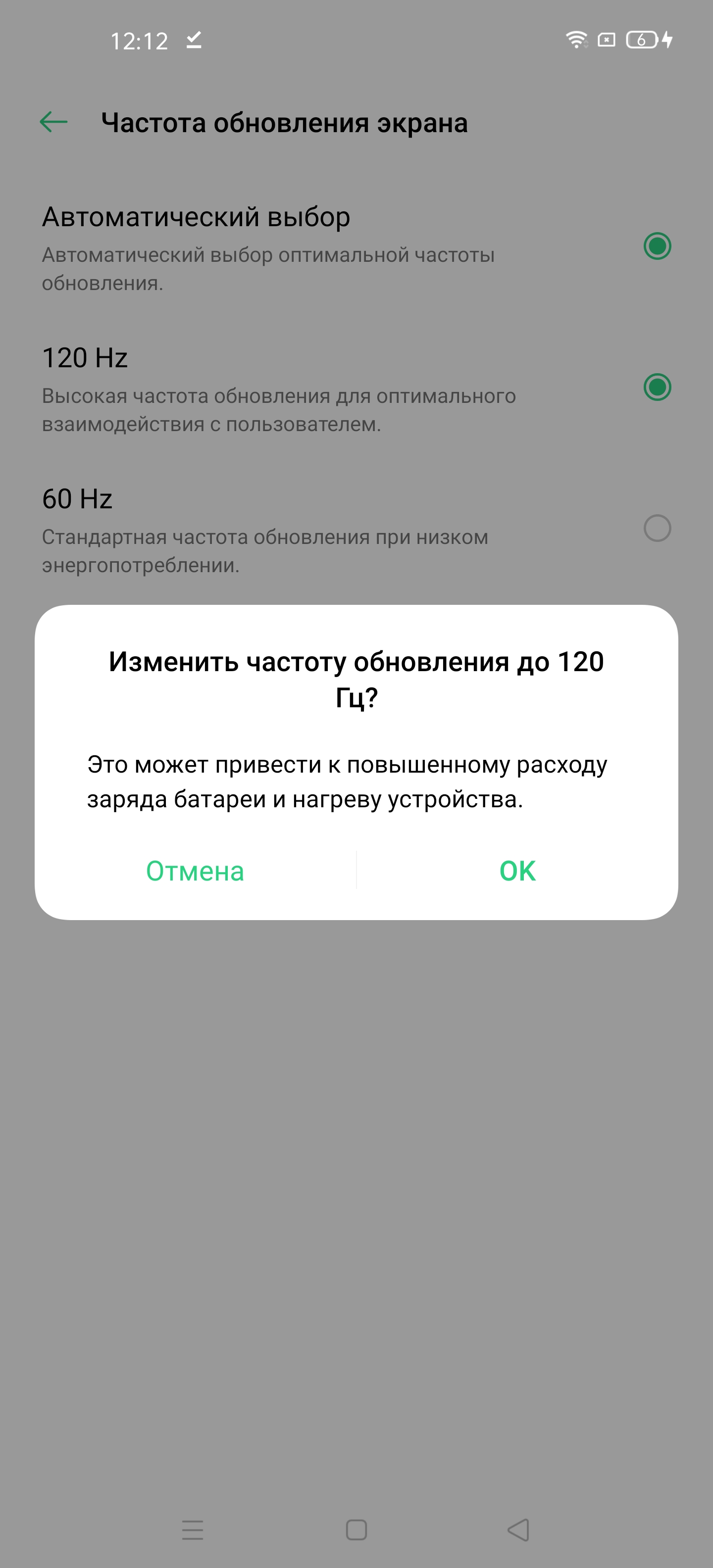Select the 60 Hz refresh rate option
The height and width of the screenshot is (1568, 713).
657,528
